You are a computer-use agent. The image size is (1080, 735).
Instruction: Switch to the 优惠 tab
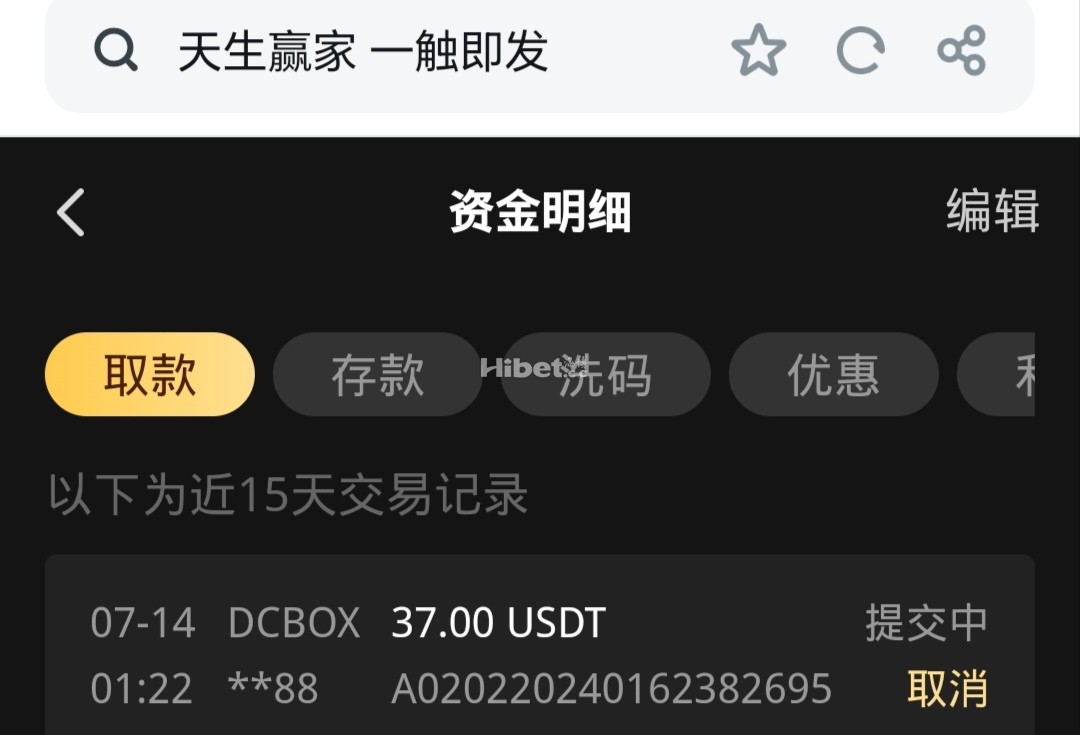click(x=833, y=375)
